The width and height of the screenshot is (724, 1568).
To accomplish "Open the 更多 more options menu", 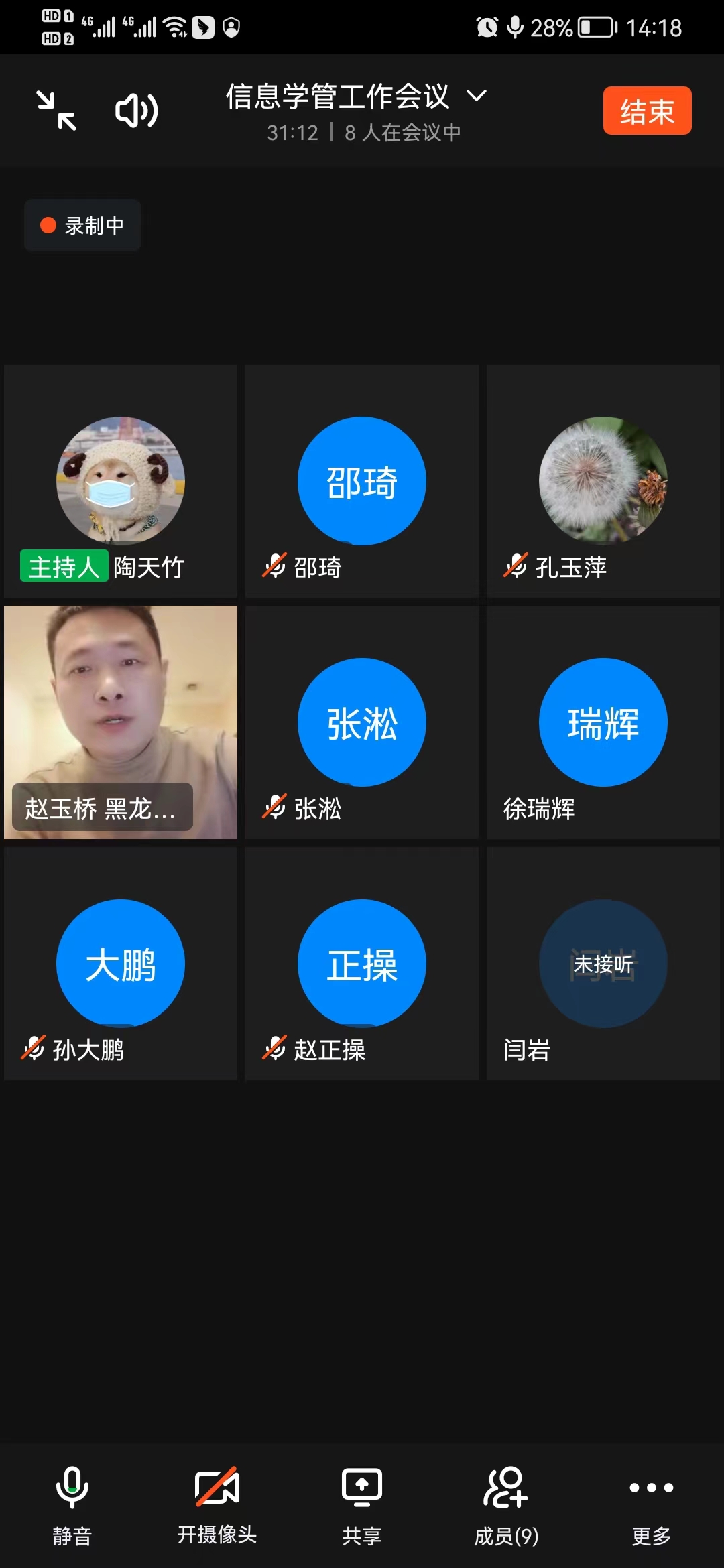I will pos(651,1501).
